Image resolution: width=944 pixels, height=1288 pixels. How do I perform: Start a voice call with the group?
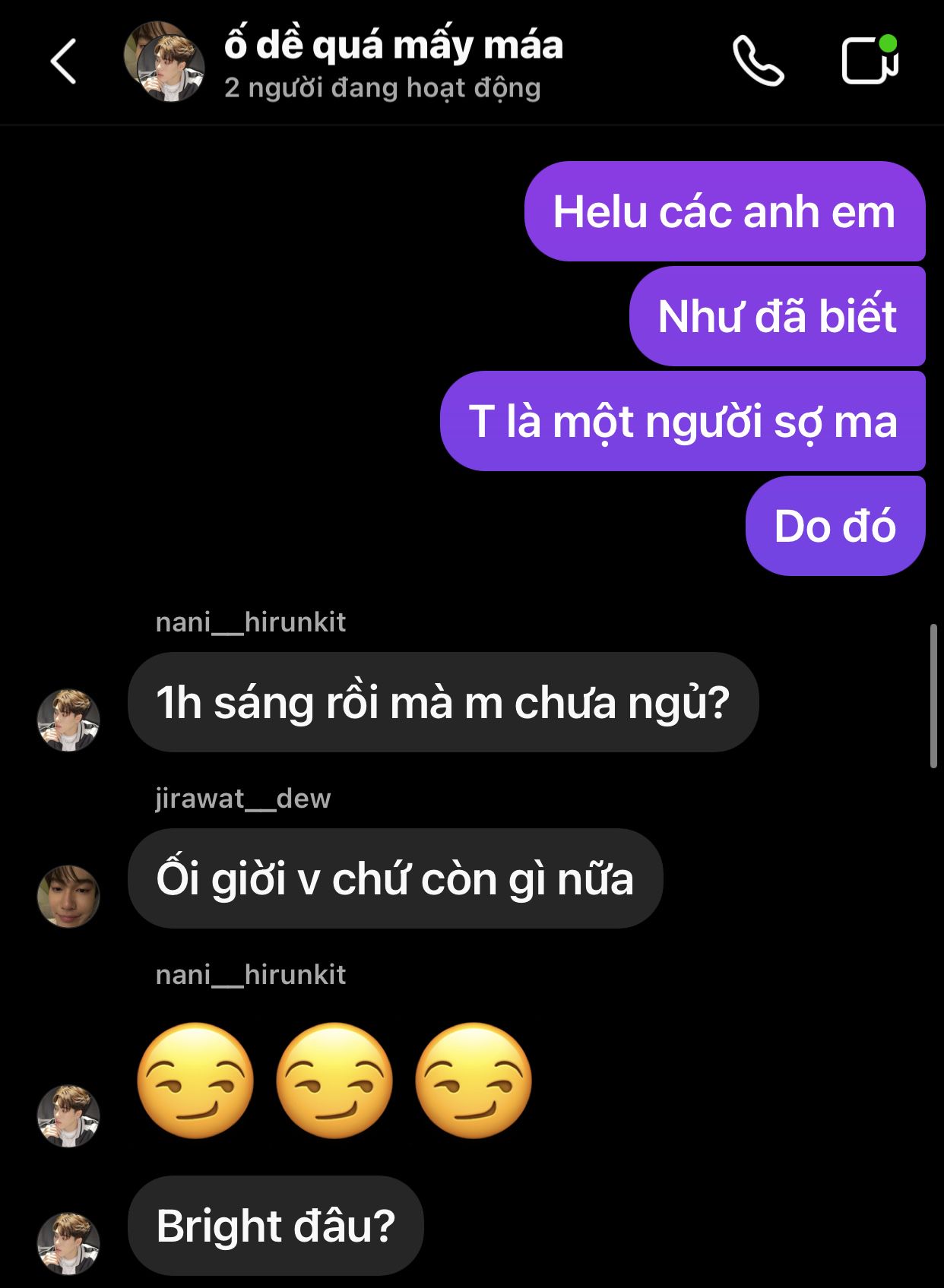758,62
